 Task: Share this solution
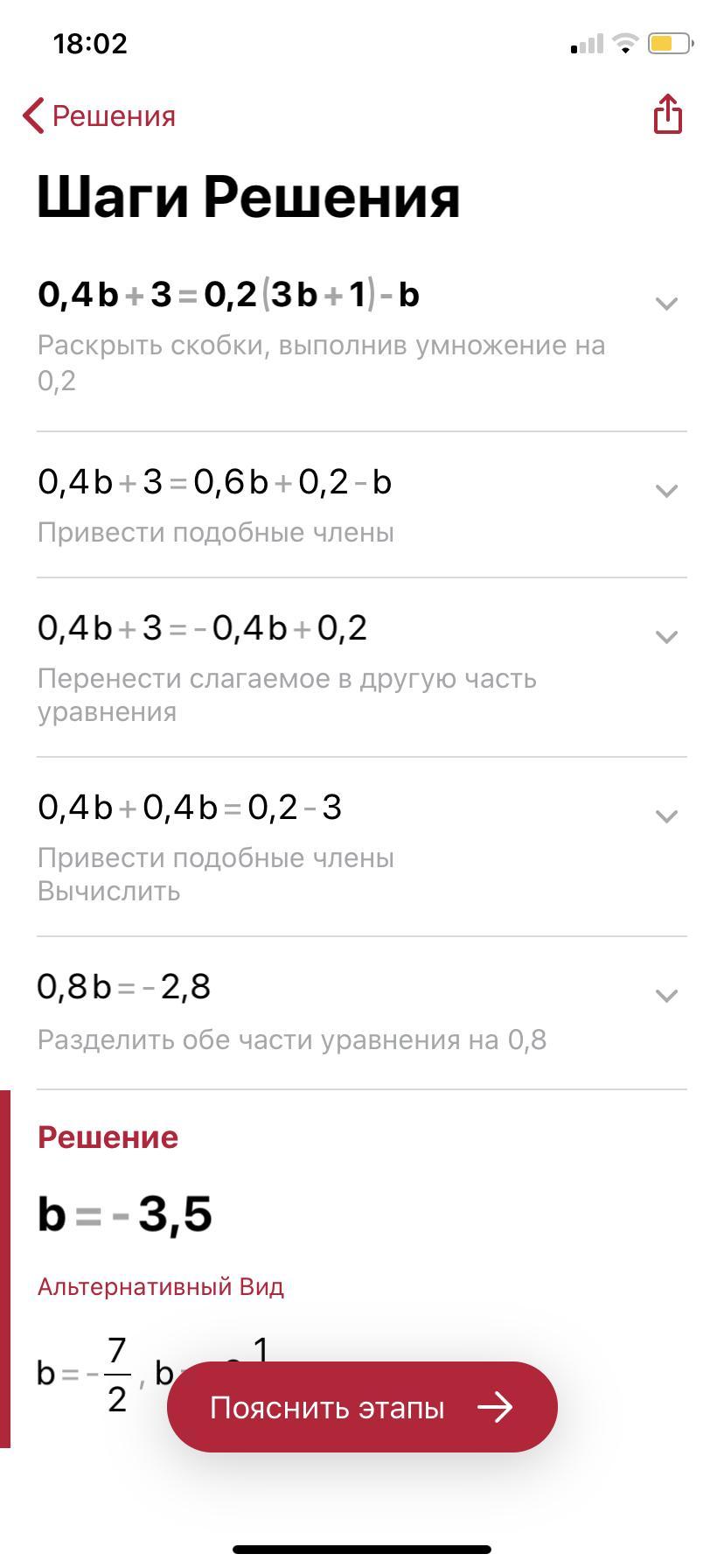667,115
